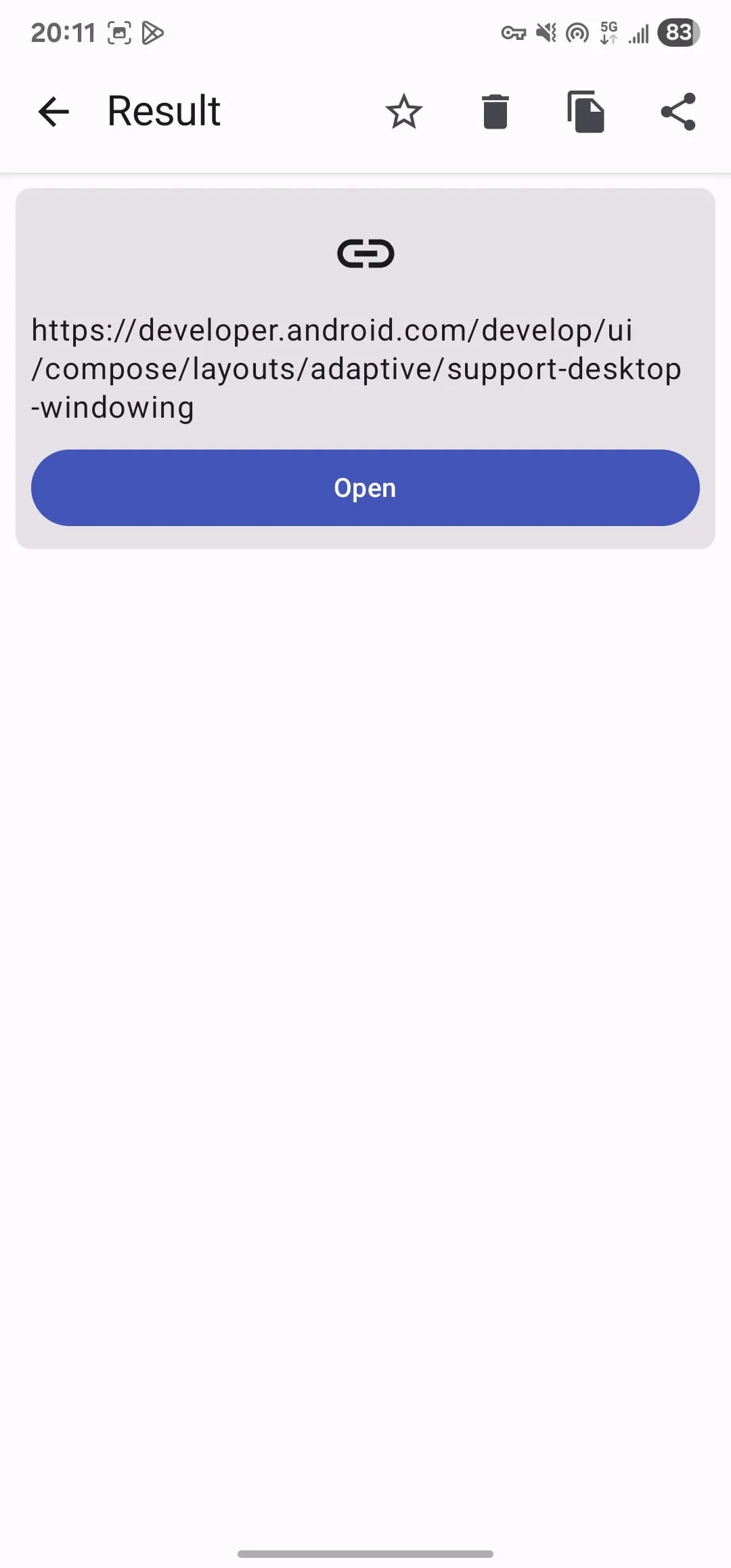Tap the signal strength bars icon
Screen dimensions: 731x1568
tap(638, 32)
